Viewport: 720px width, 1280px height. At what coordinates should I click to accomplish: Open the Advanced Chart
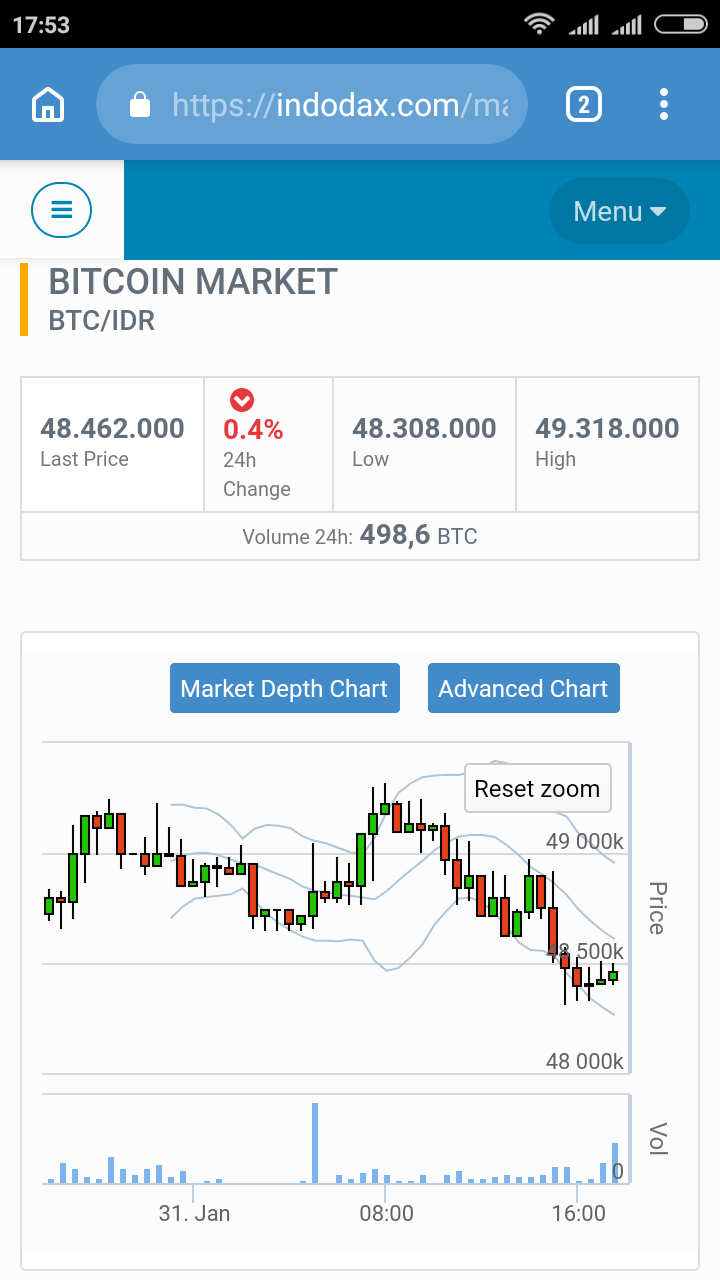(x=523, y=689)
